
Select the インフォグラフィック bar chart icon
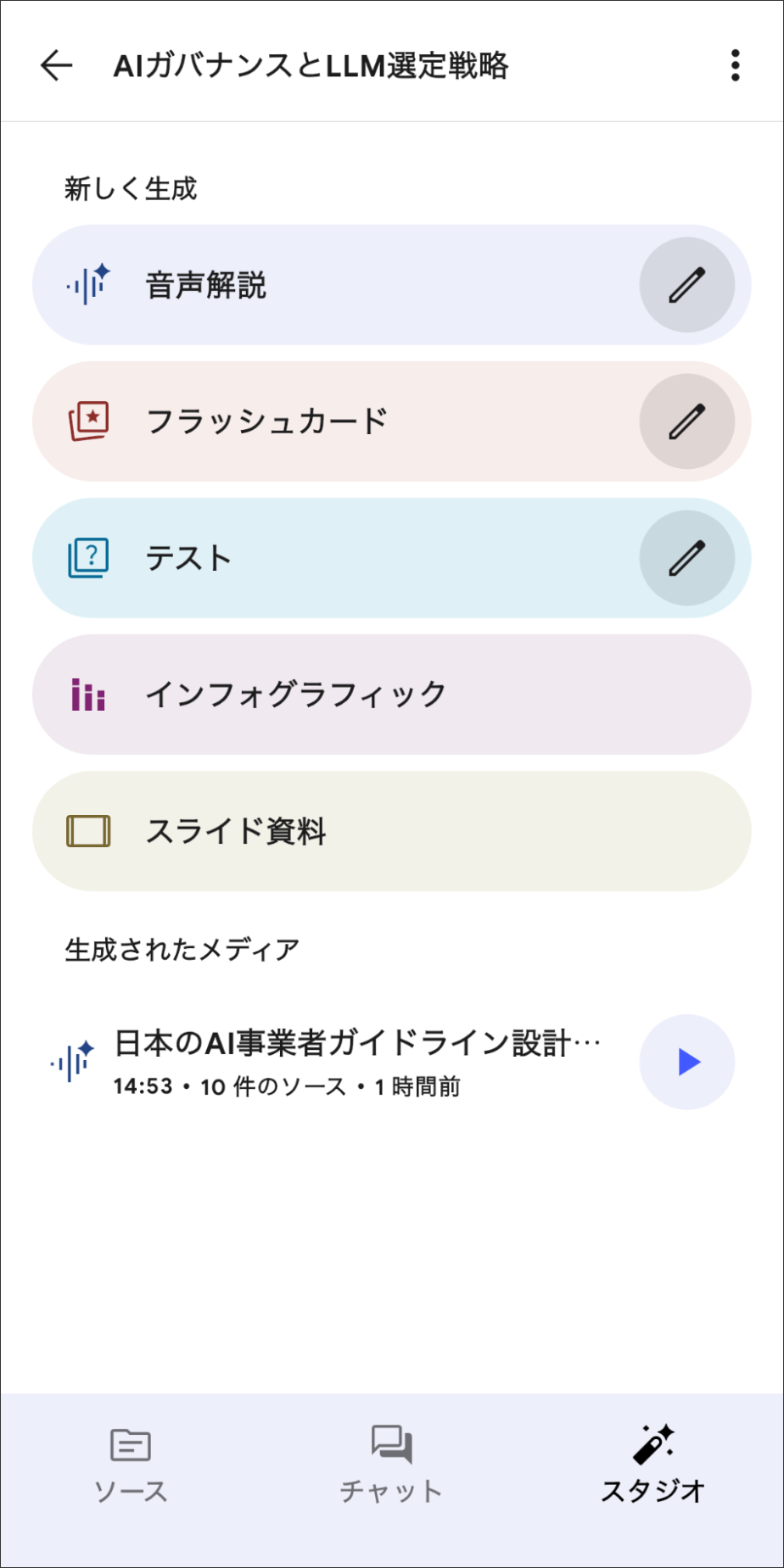point(87,695)
